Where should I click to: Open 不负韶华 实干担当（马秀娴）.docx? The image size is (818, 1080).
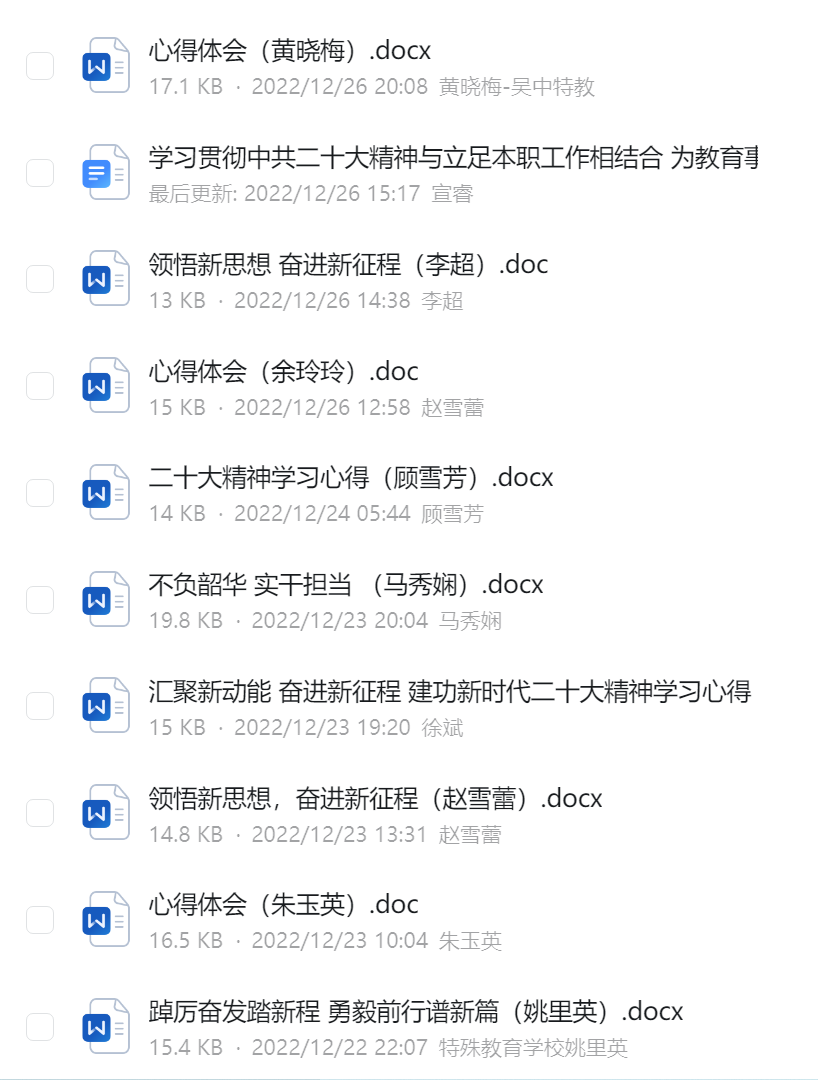coord(345,584)
